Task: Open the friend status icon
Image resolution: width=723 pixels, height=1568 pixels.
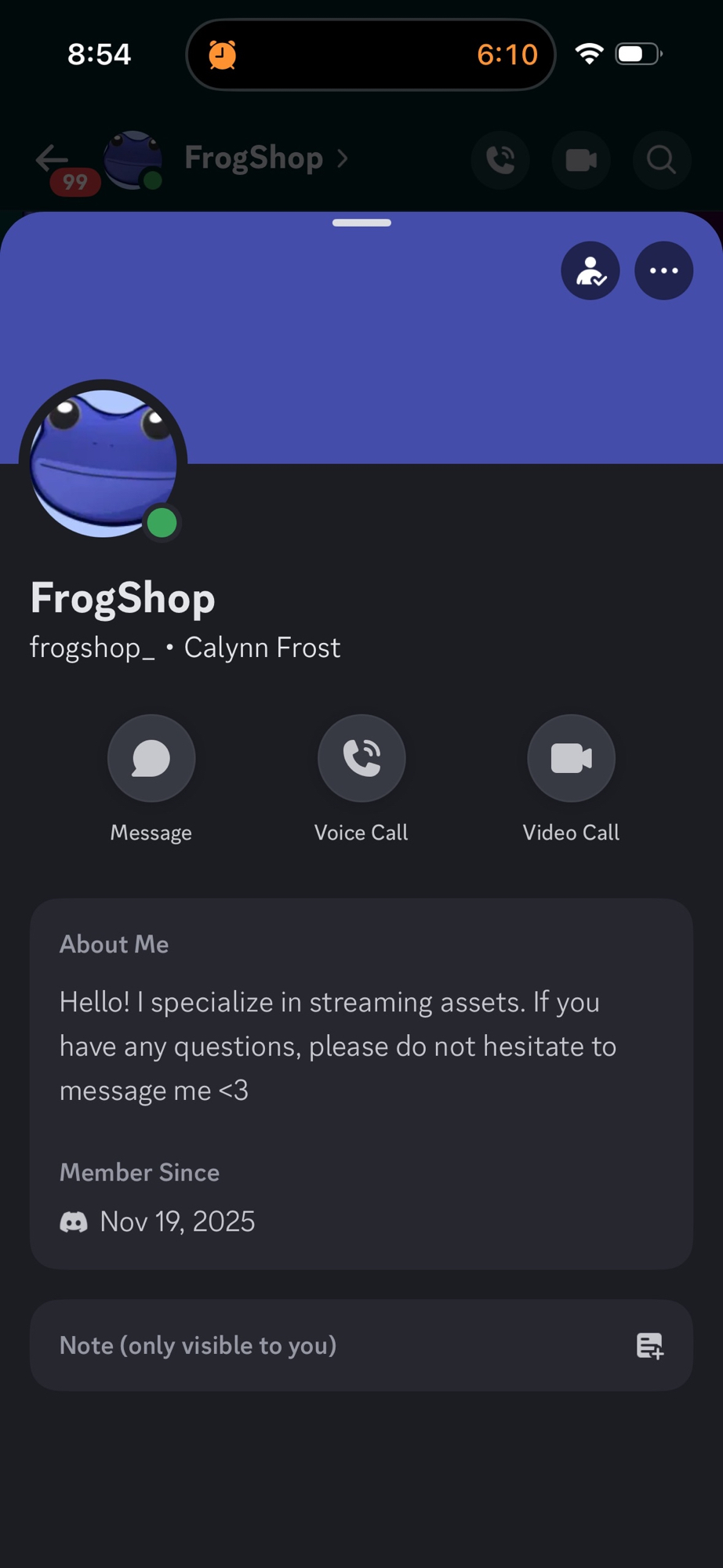Action: coord(590,271)
